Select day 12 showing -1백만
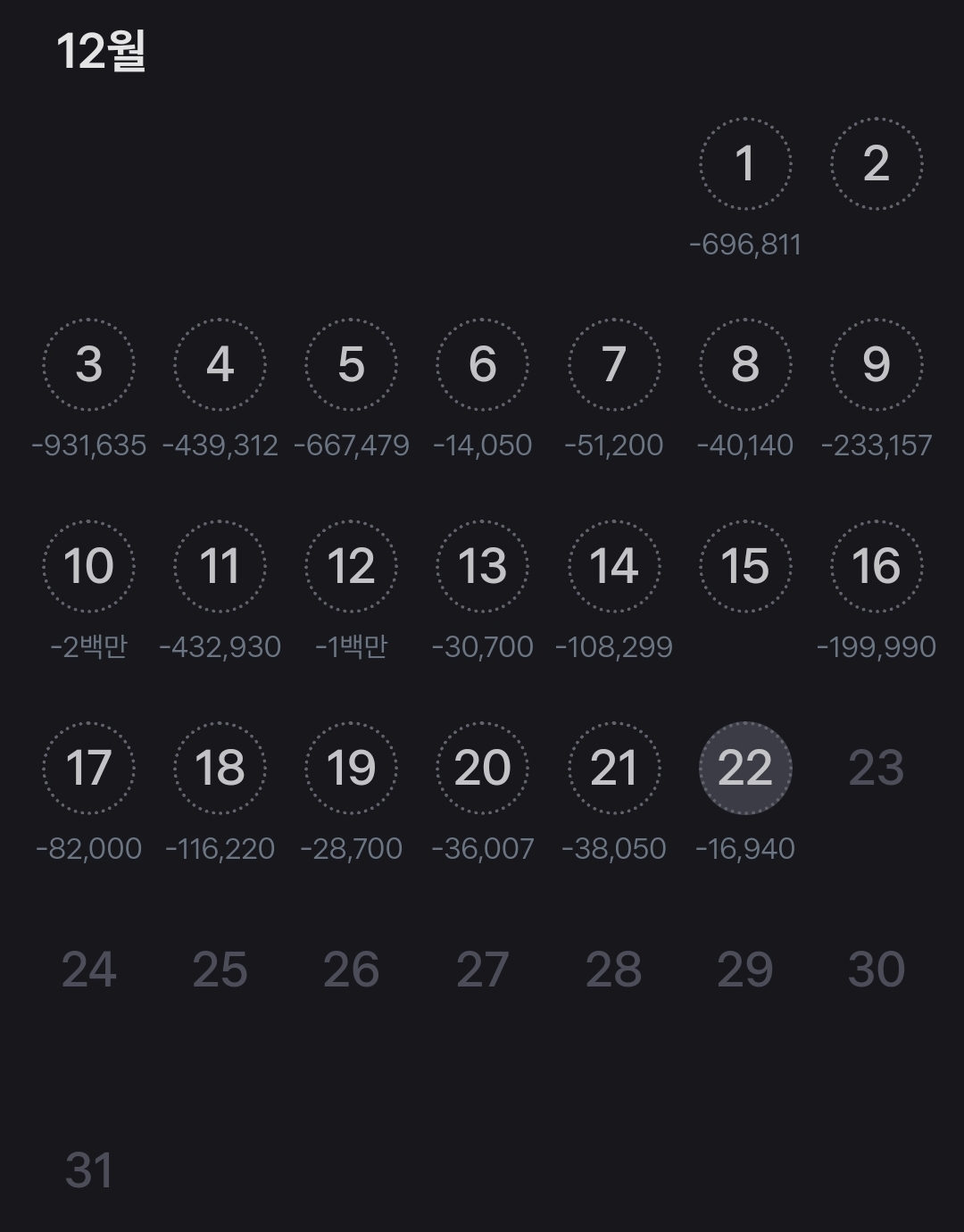 351,567
